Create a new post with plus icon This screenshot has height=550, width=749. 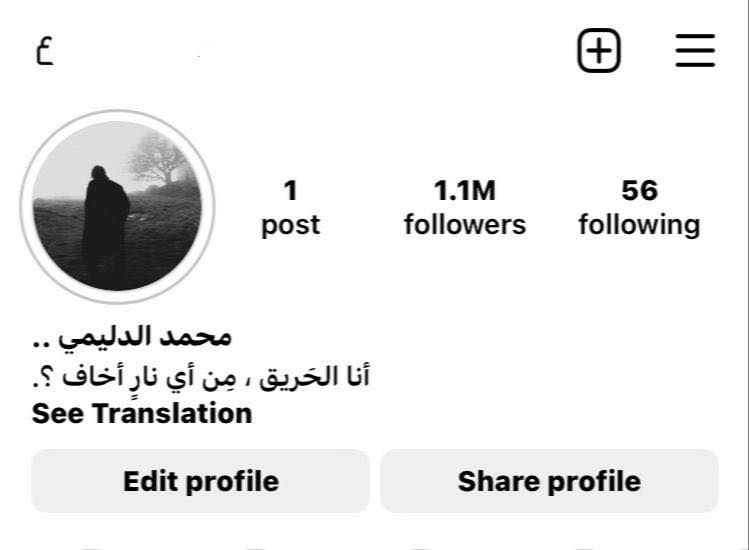tap(599, 50)
